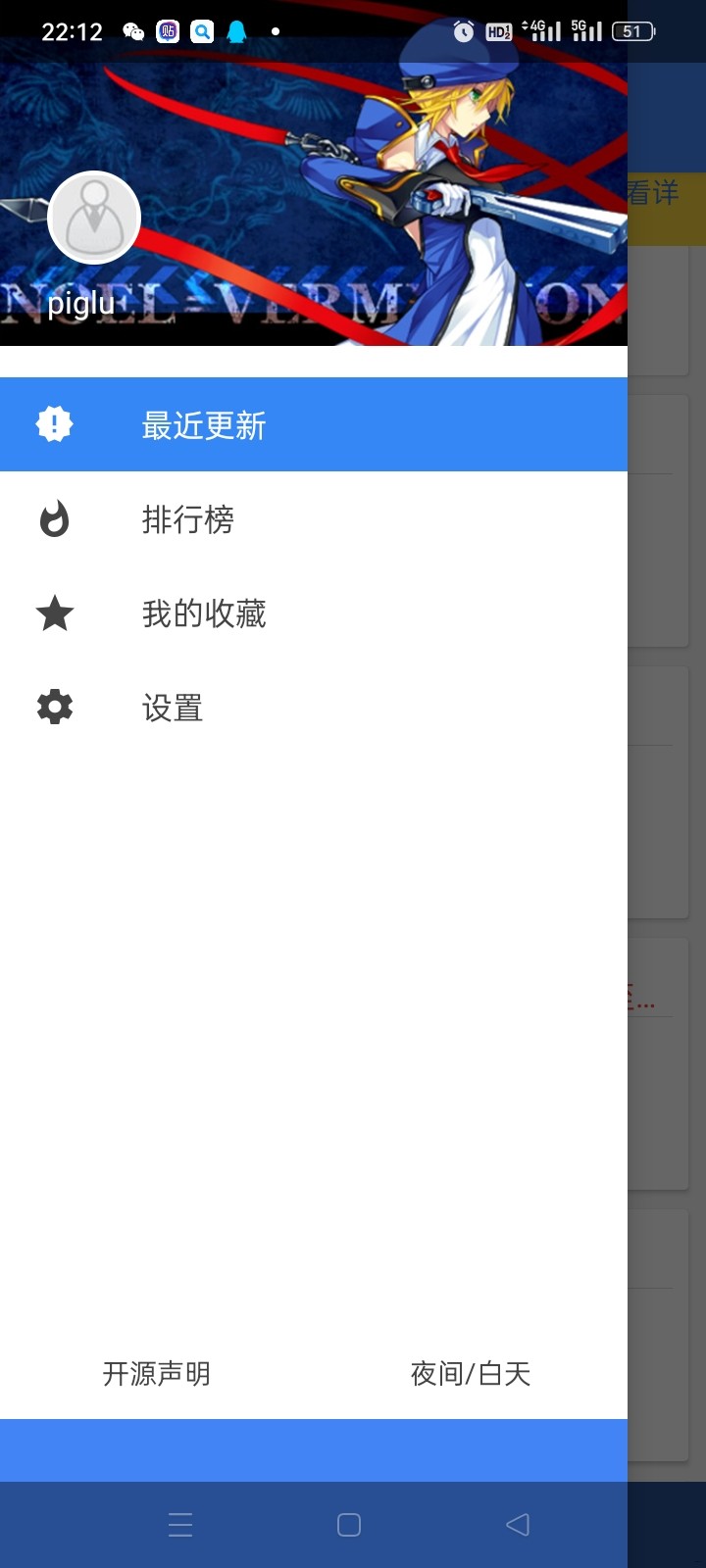
Task: Open the 开源声明 link
Action: pos(156,1374)
